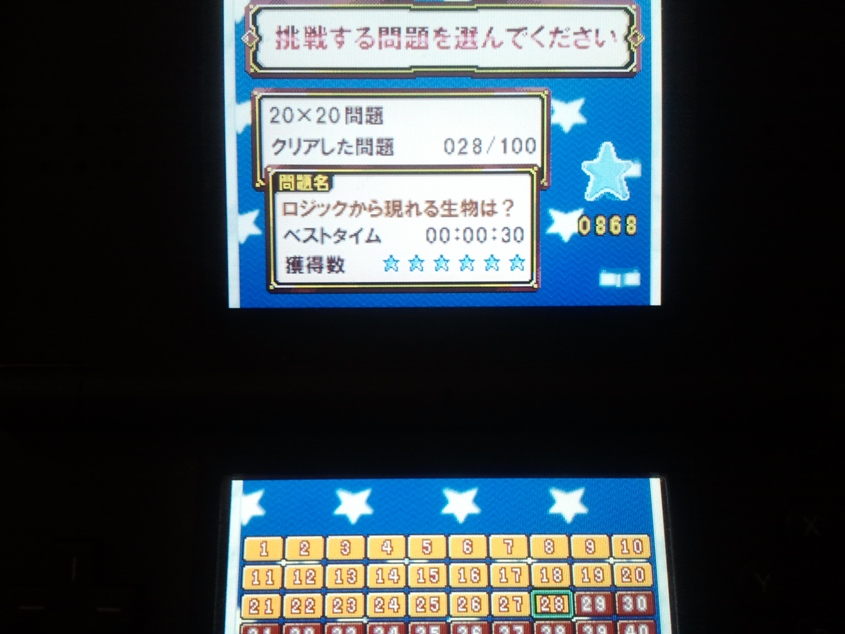Select puzzle number 16
The width and height of the screenshot is (845, 634).
(x=468, y=576)
